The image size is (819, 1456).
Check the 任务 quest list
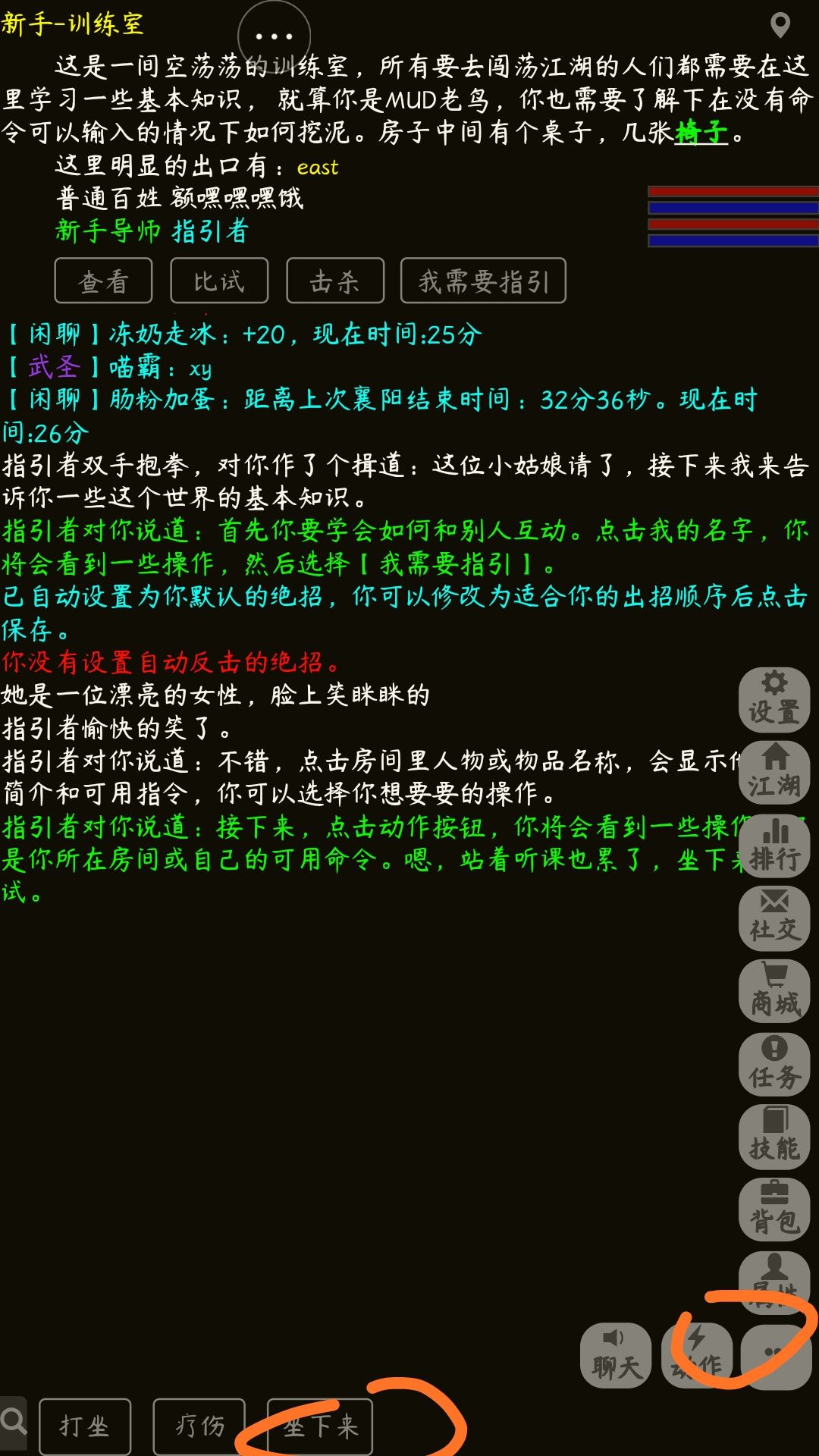773,1062
